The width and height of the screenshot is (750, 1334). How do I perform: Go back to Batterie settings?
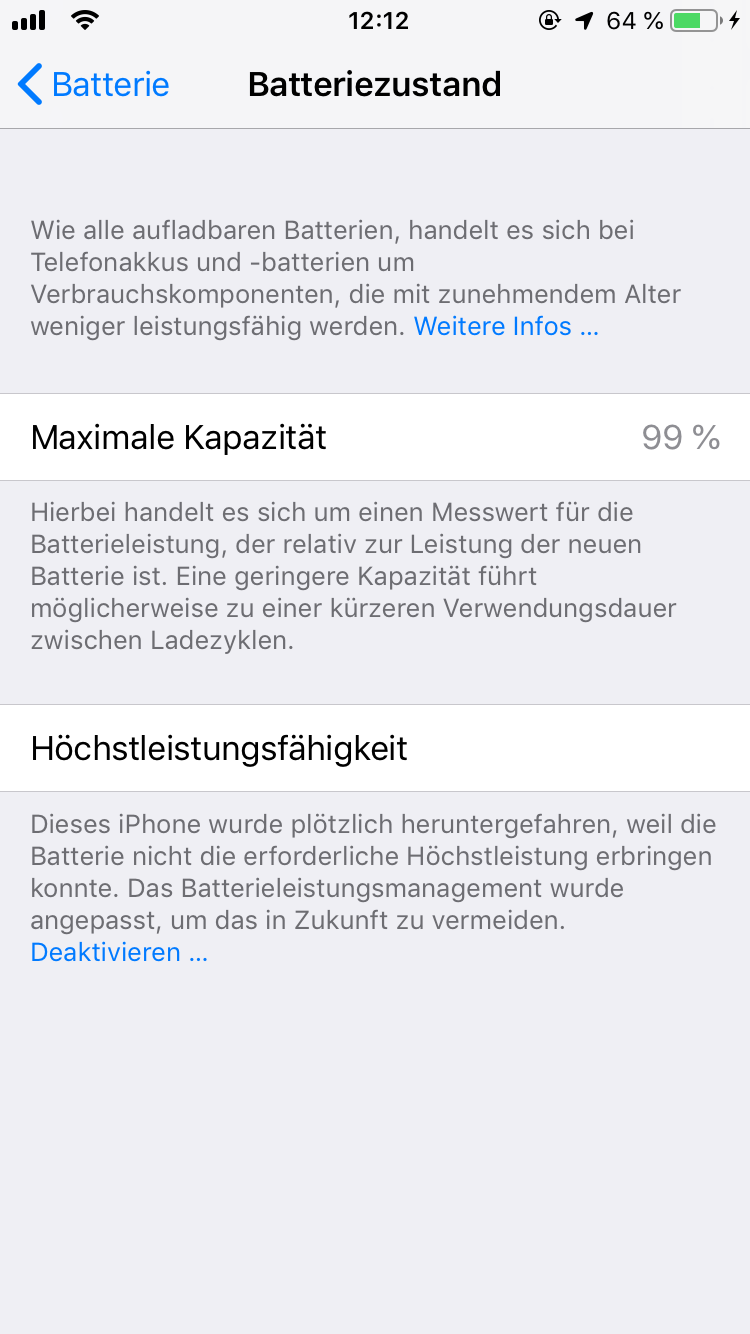click(93, 85)
